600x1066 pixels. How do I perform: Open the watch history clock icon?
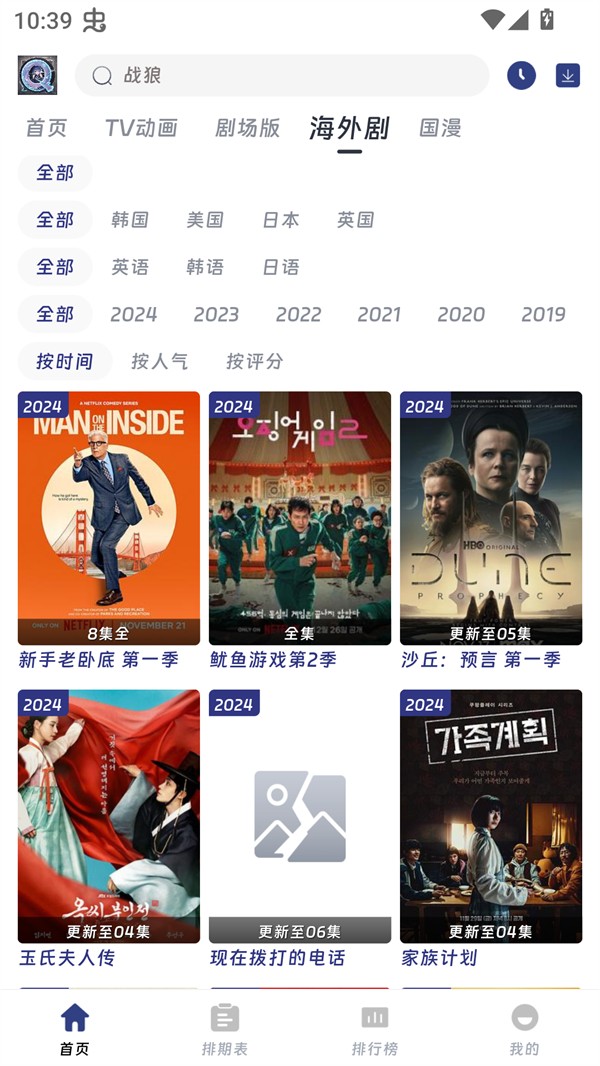[521, 75]
